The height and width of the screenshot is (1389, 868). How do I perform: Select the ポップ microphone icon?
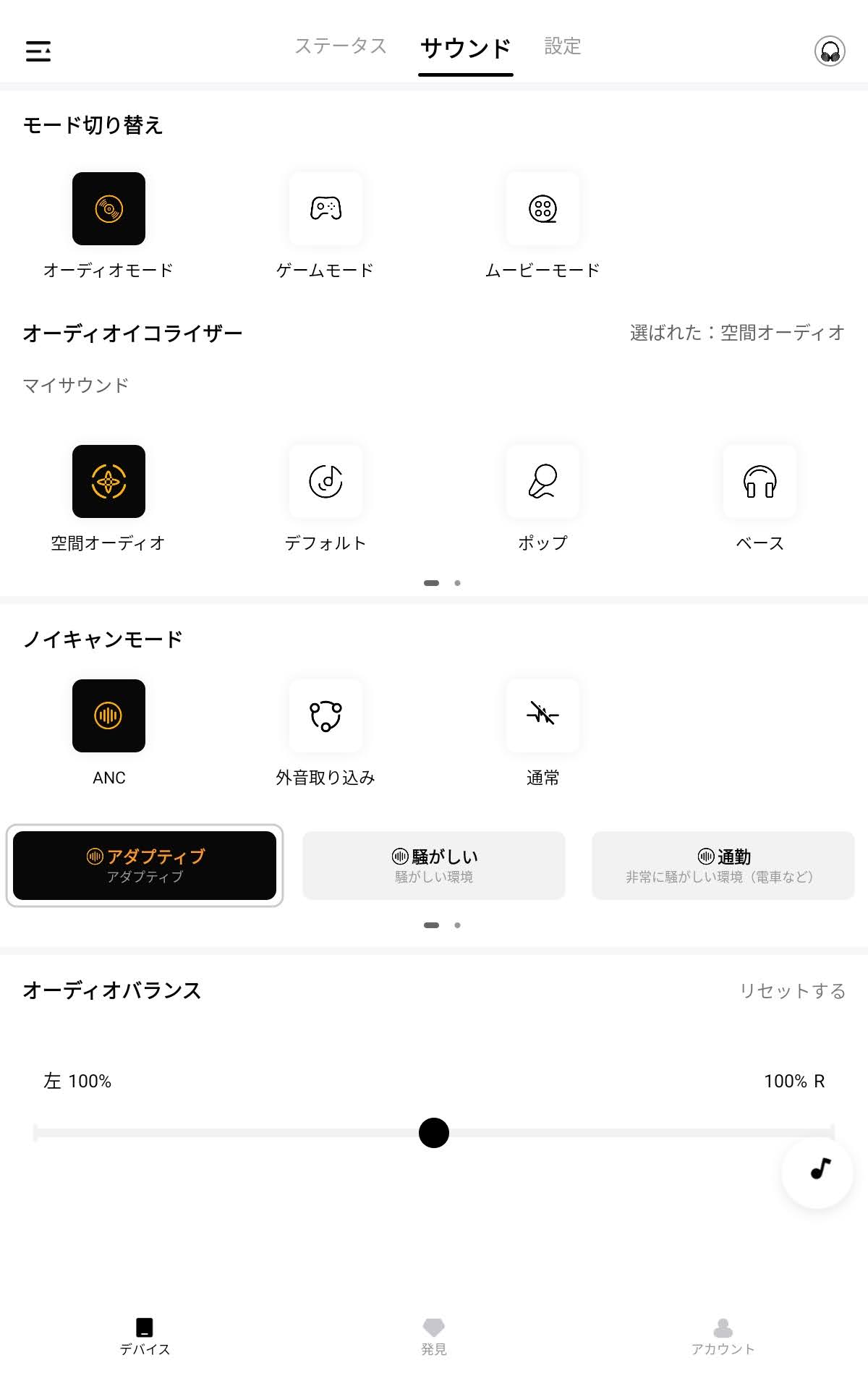[543, 483]
